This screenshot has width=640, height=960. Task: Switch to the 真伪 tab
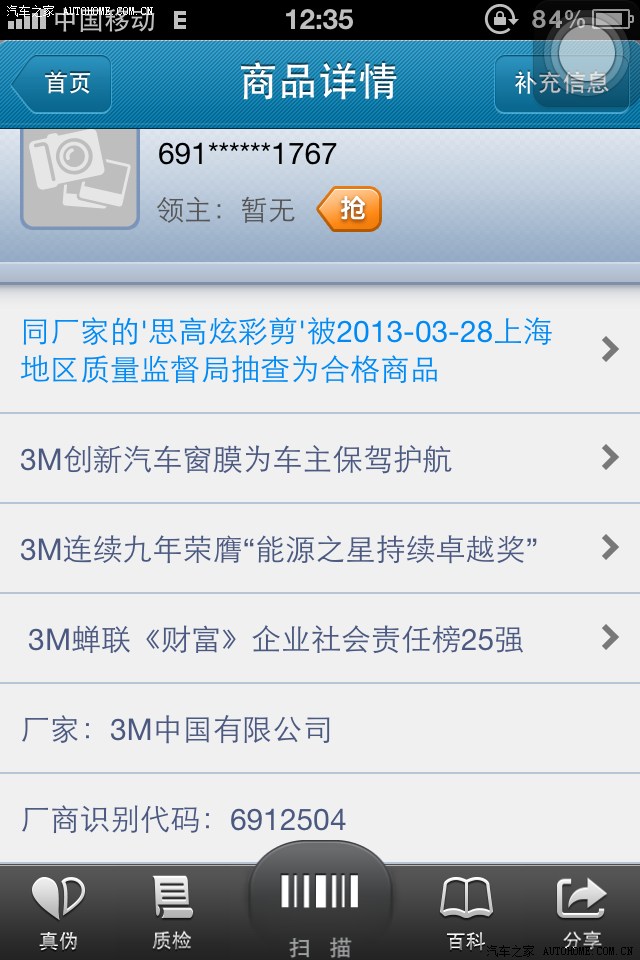59,912
